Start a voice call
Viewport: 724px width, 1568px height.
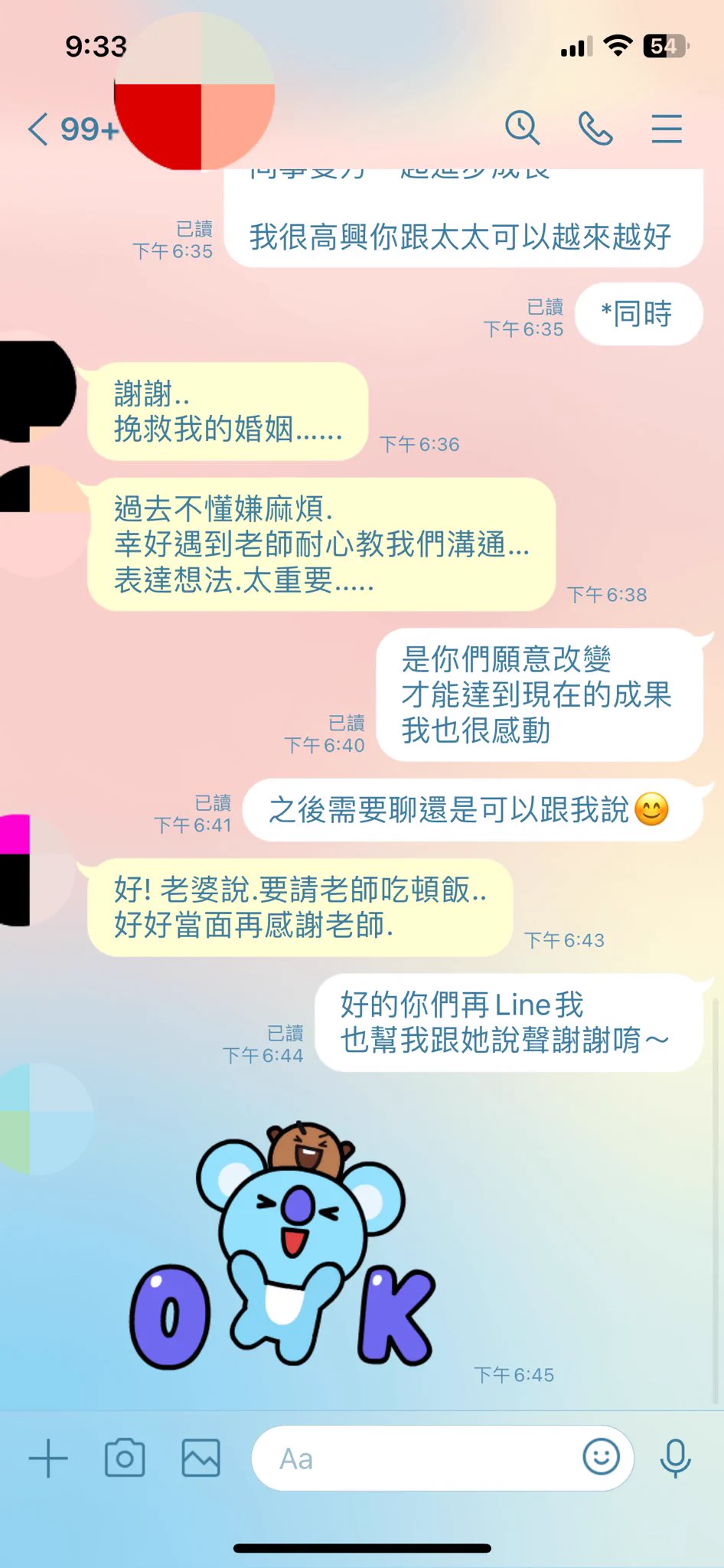(595, 128)
